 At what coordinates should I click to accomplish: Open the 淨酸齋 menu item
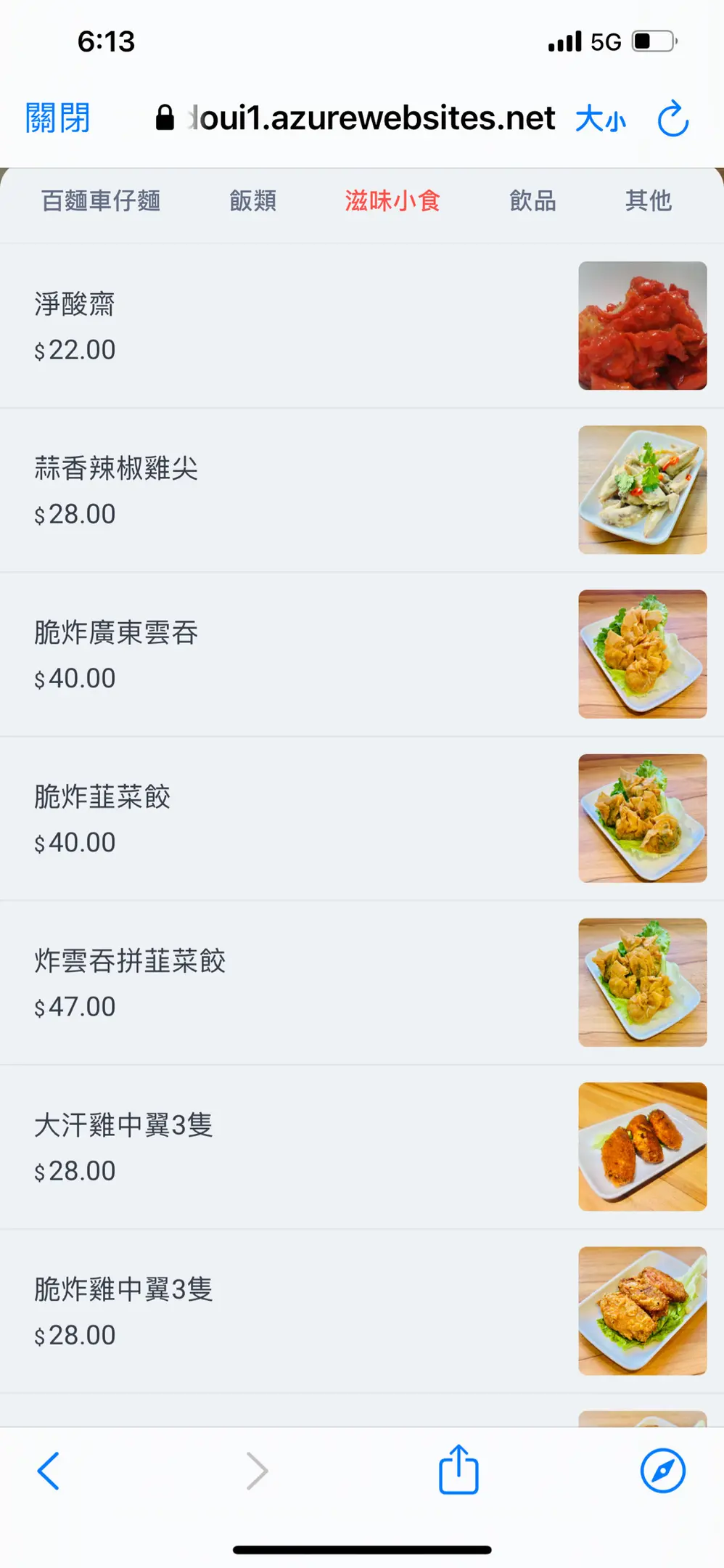click(290, 326)
